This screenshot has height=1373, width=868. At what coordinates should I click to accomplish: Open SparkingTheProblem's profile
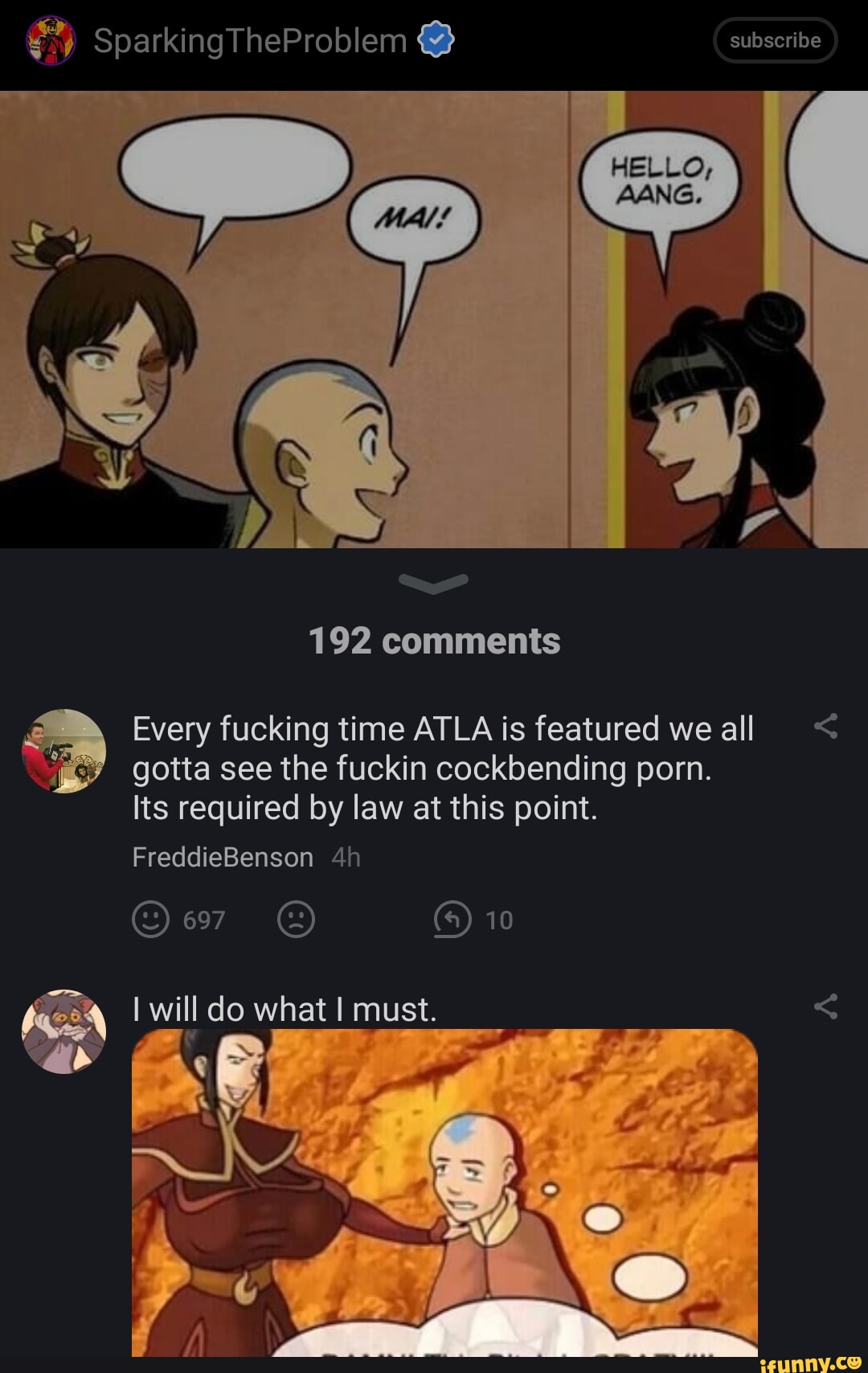pyautogui.click(x=249, y=40)
